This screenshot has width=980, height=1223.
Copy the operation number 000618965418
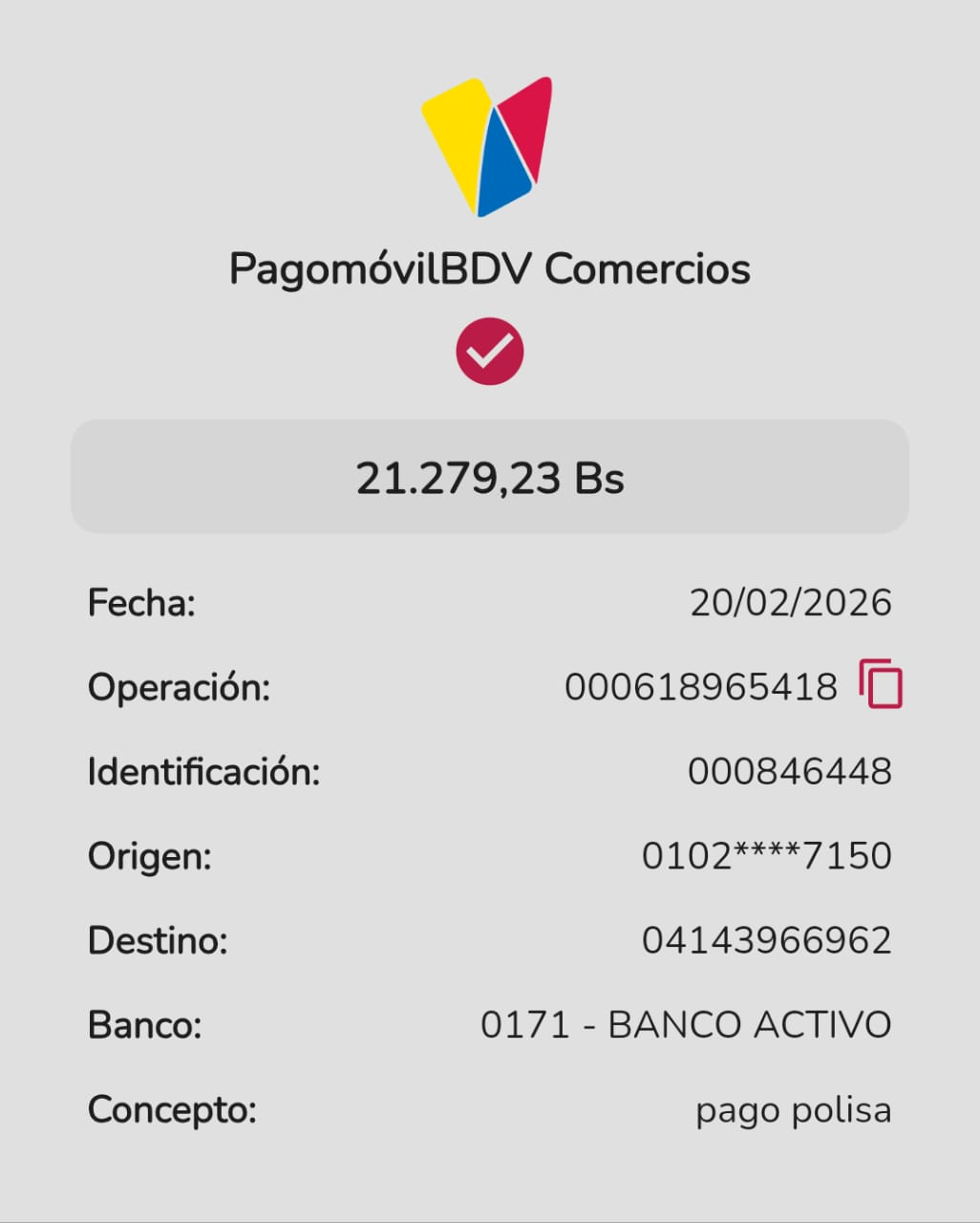point(881,684)
